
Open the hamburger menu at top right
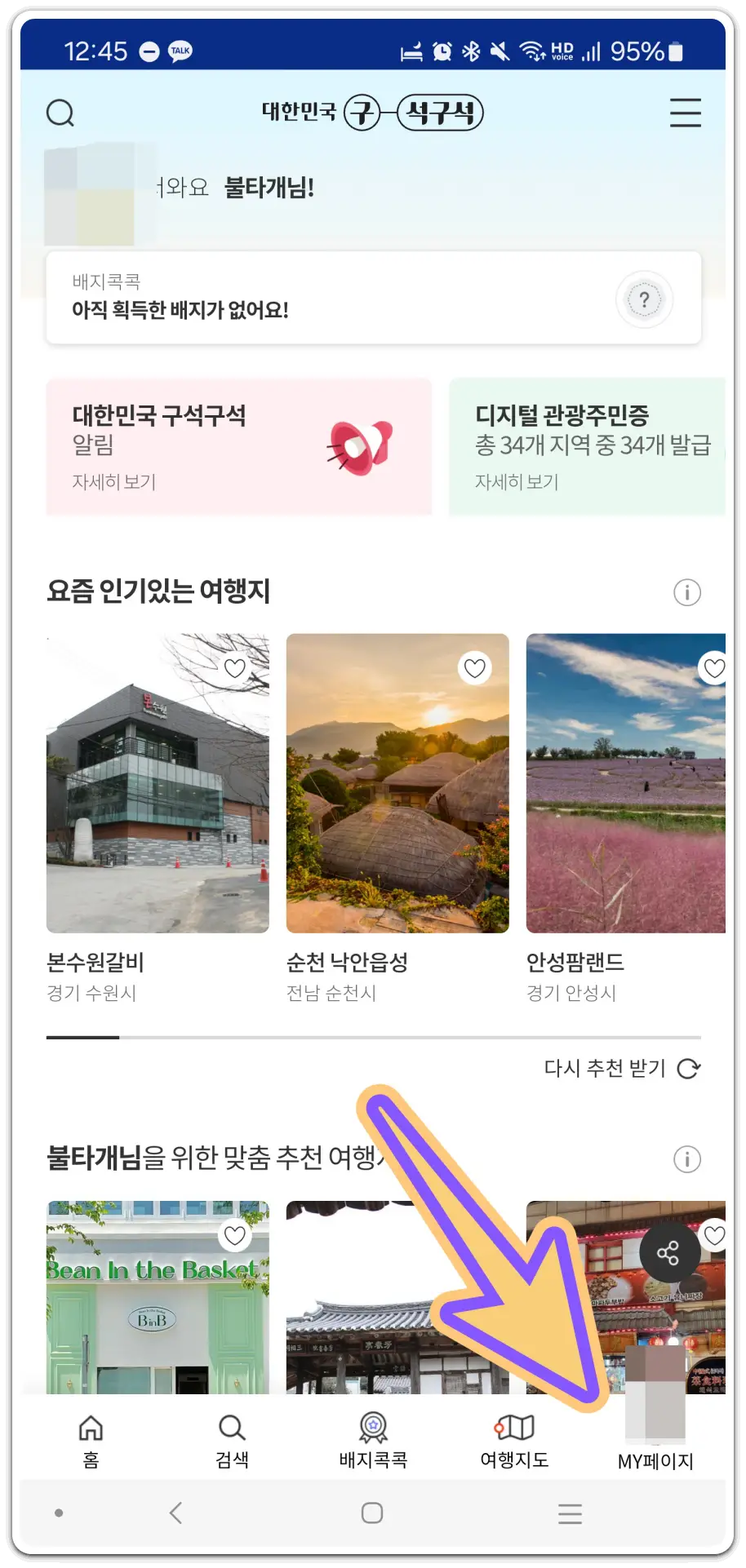685,114
